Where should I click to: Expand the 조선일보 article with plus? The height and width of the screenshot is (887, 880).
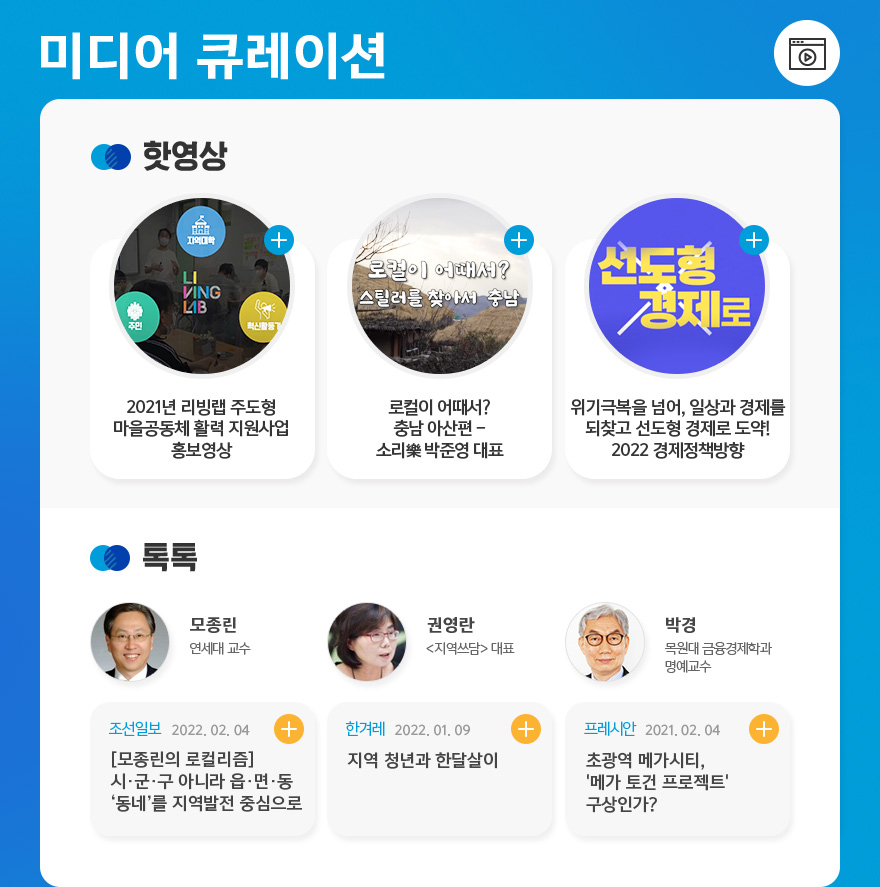288,729
